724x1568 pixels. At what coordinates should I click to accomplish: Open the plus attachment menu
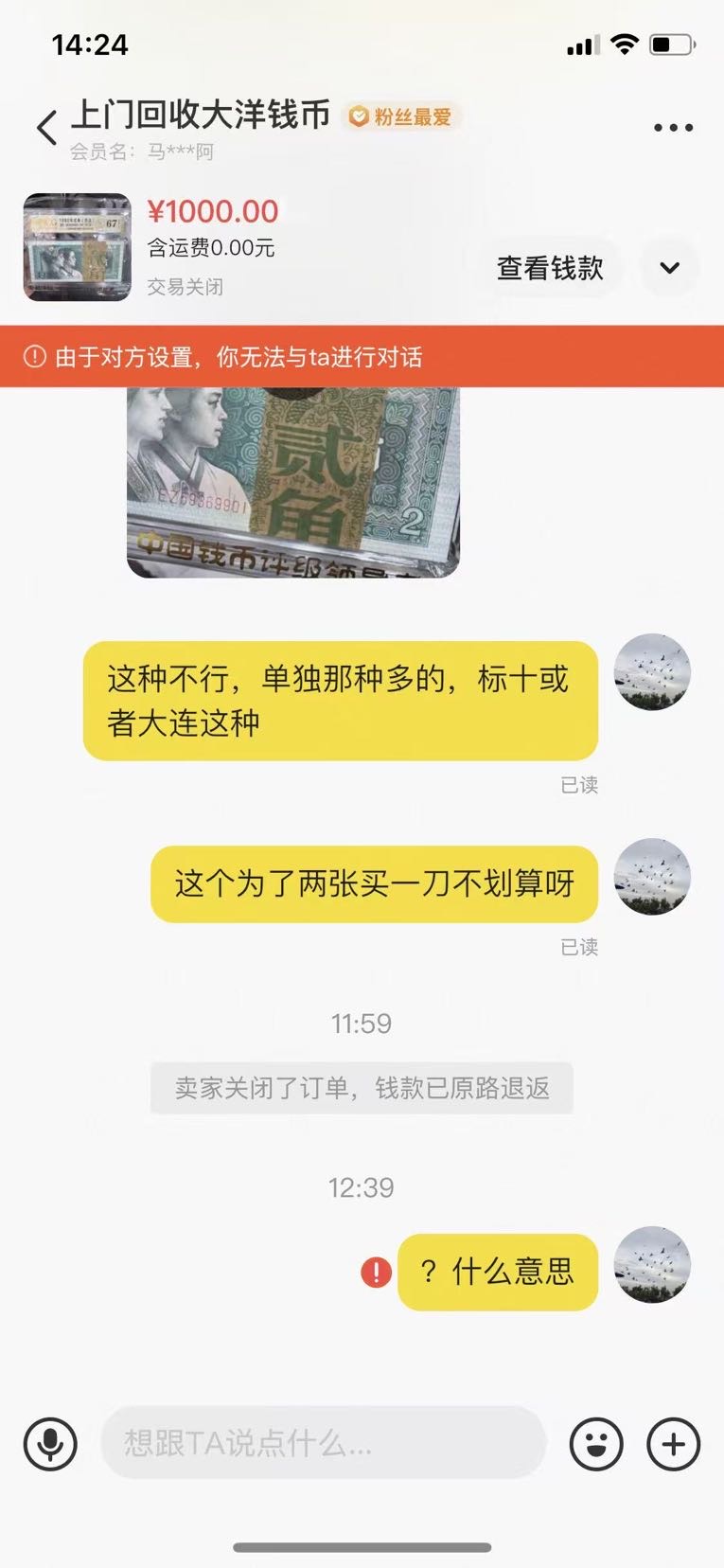(x=673, y=1444)
